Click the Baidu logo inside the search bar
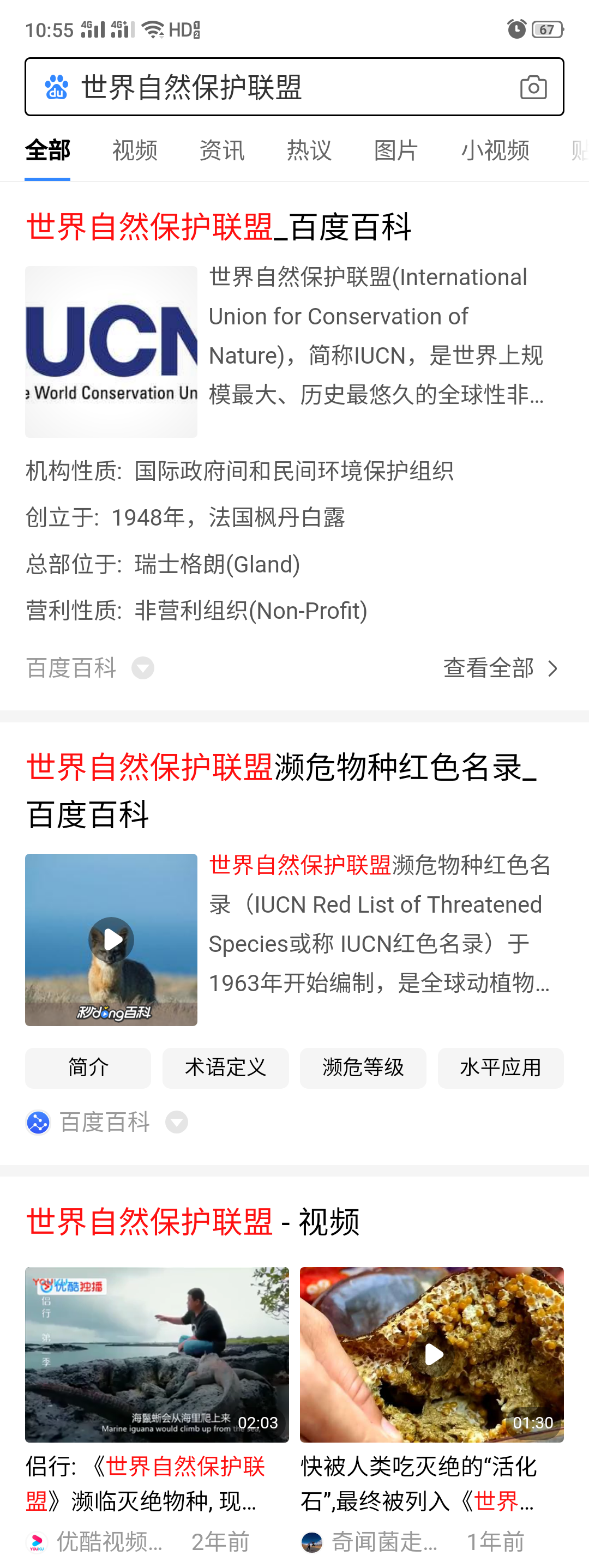Viewport: 589px width, 1568px height. pyautogui.click(x=56, y=87)
